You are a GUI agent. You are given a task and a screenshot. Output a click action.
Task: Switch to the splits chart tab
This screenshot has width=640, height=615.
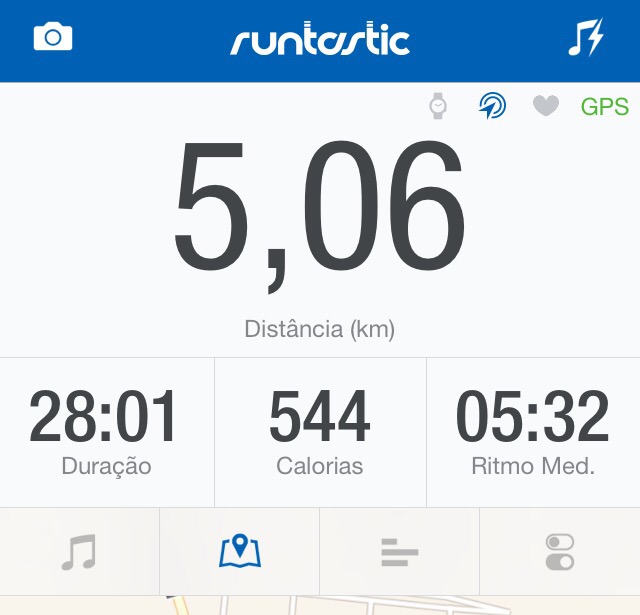pos(399,551)
